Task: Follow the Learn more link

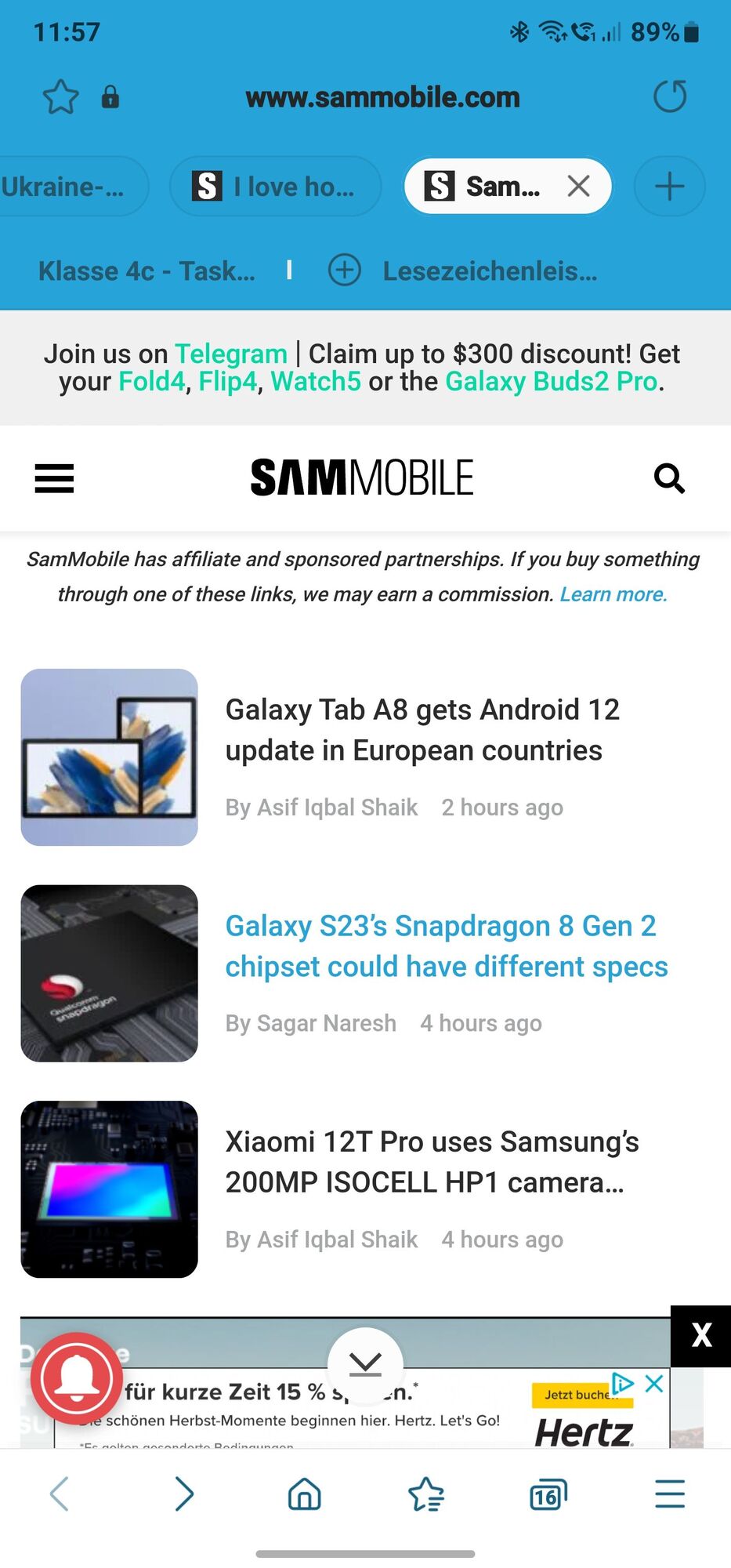Action: coord(613,594)
